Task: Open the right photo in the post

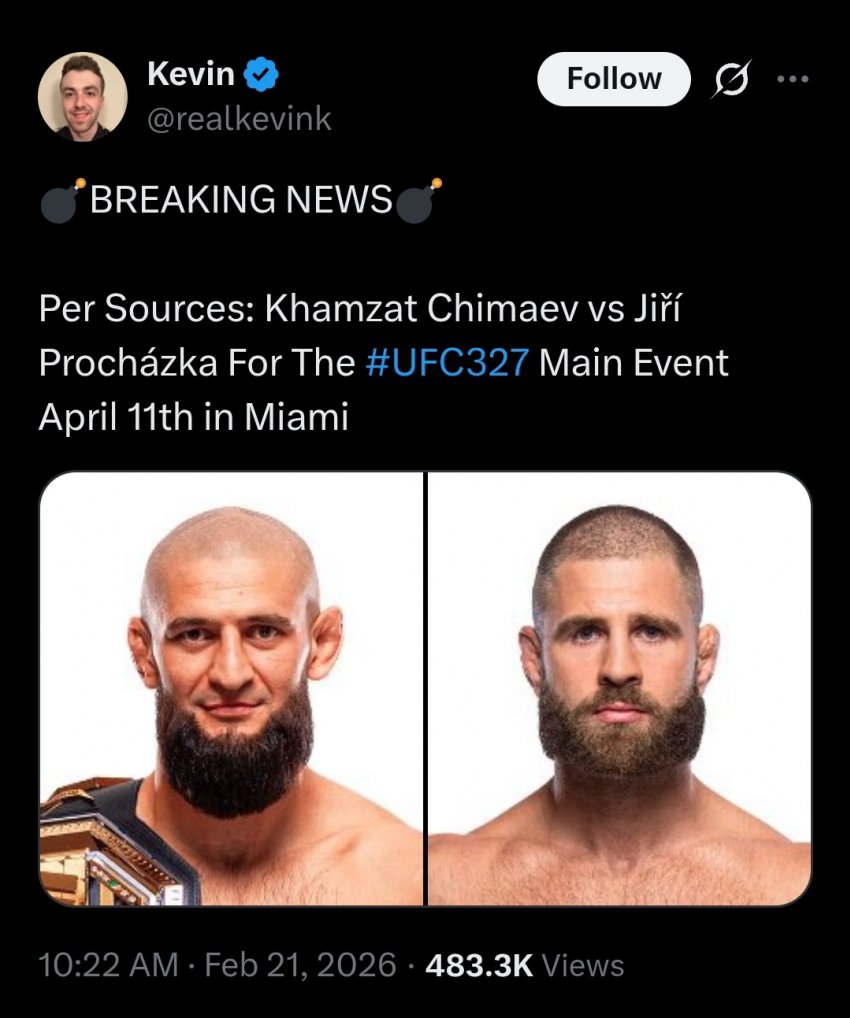Action: tap(619, 688)
